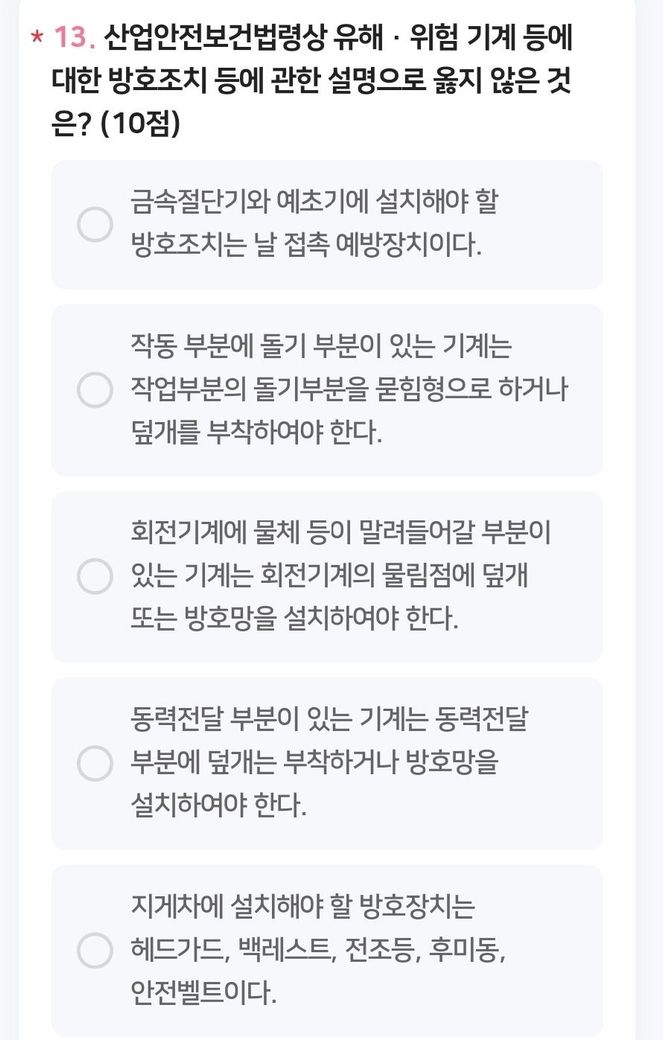Pick the option about 회전기계의 물림점
663x1040 pixels.
point(95,577)
